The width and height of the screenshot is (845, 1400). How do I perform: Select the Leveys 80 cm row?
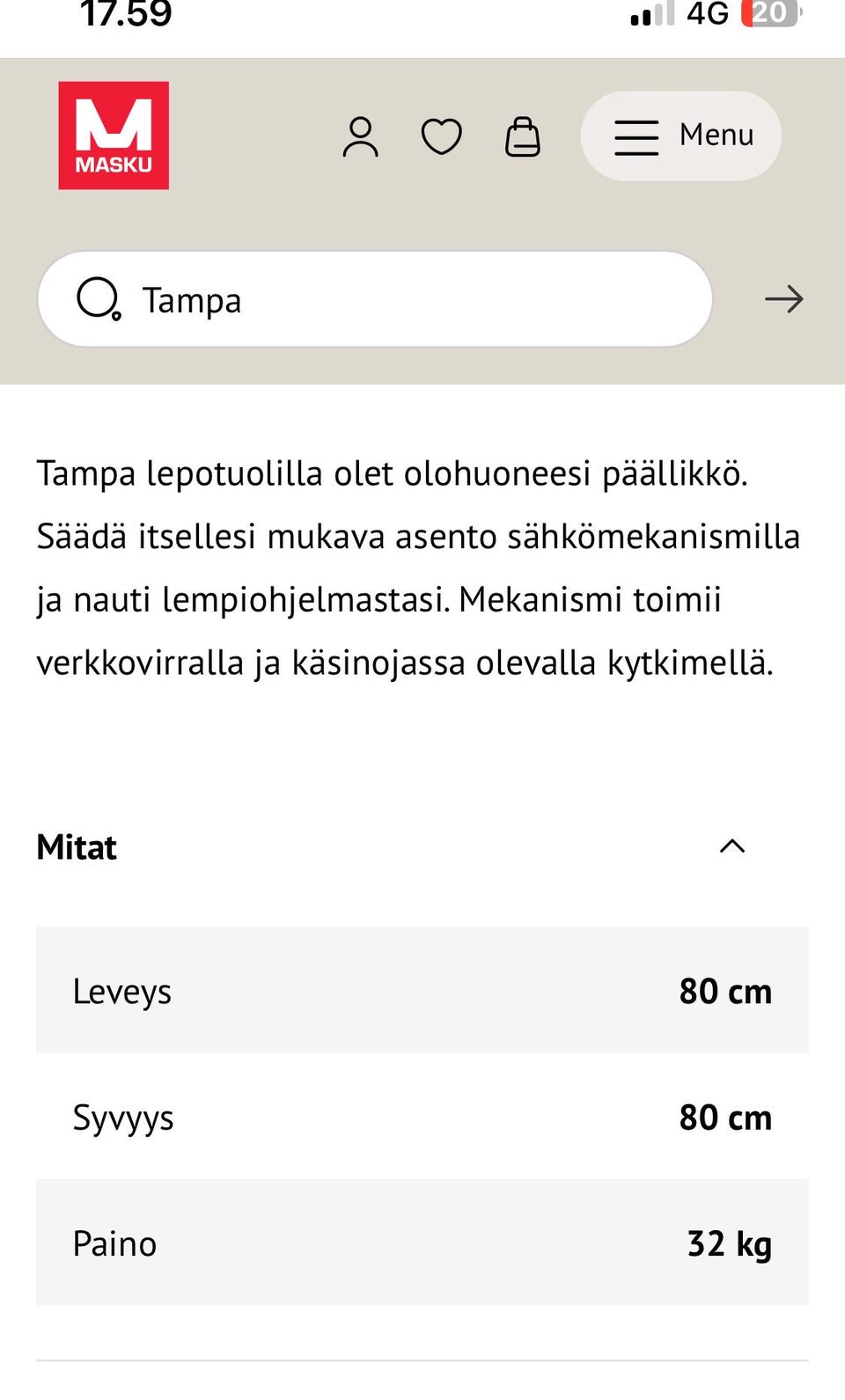point(421,989)
